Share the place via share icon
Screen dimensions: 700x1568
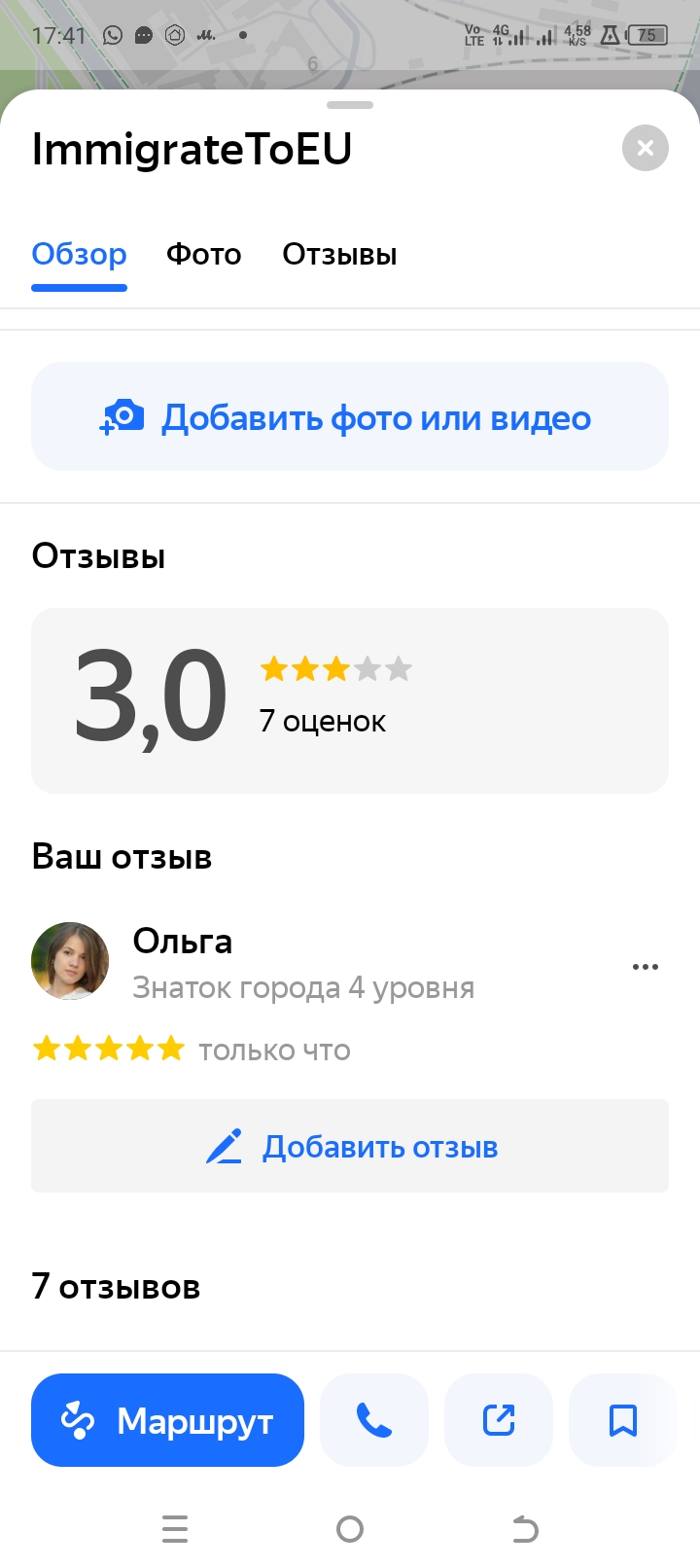[499, 1420]
